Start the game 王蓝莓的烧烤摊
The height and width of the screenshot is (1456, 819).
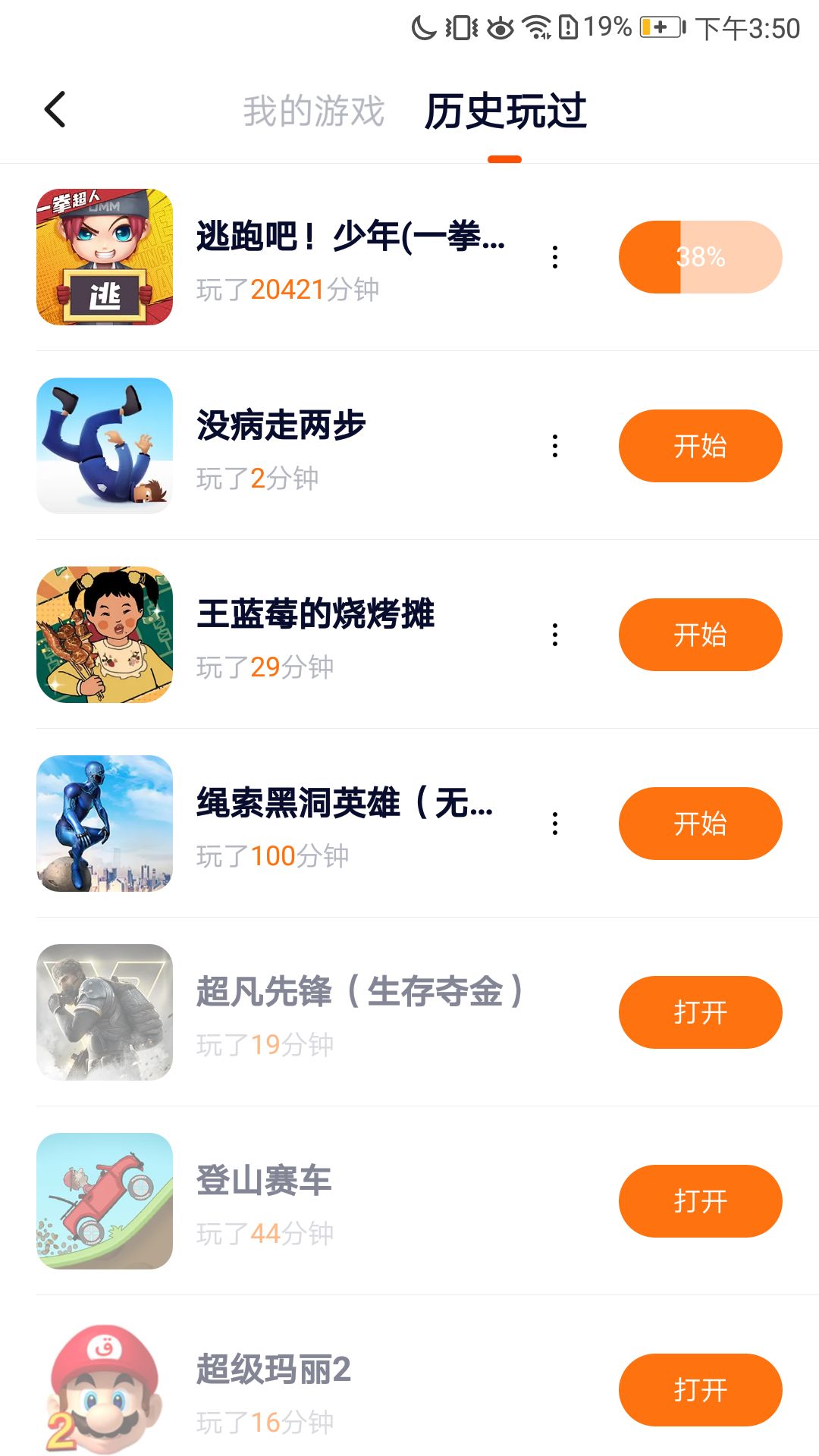[700, 635]
